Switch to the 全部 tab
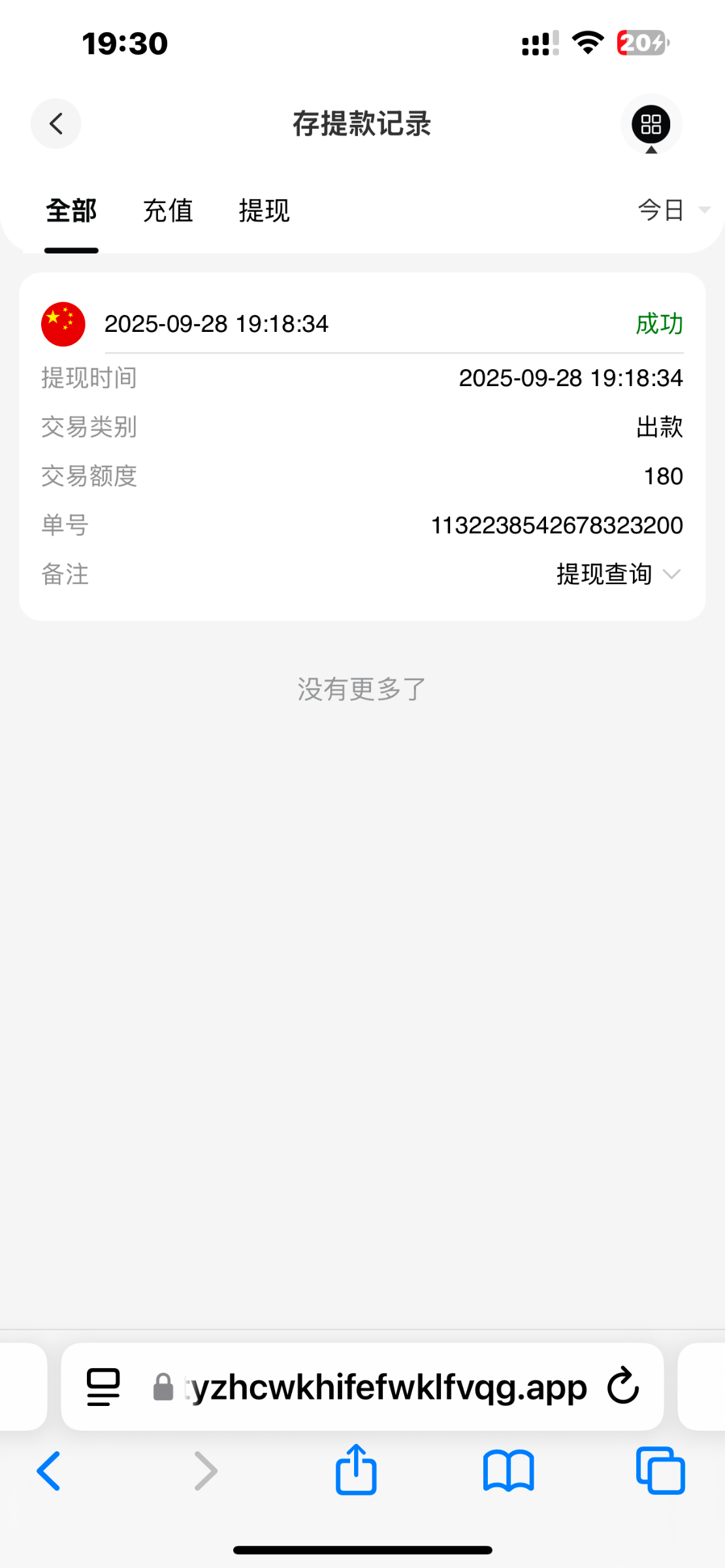 [x=71, y=211]
